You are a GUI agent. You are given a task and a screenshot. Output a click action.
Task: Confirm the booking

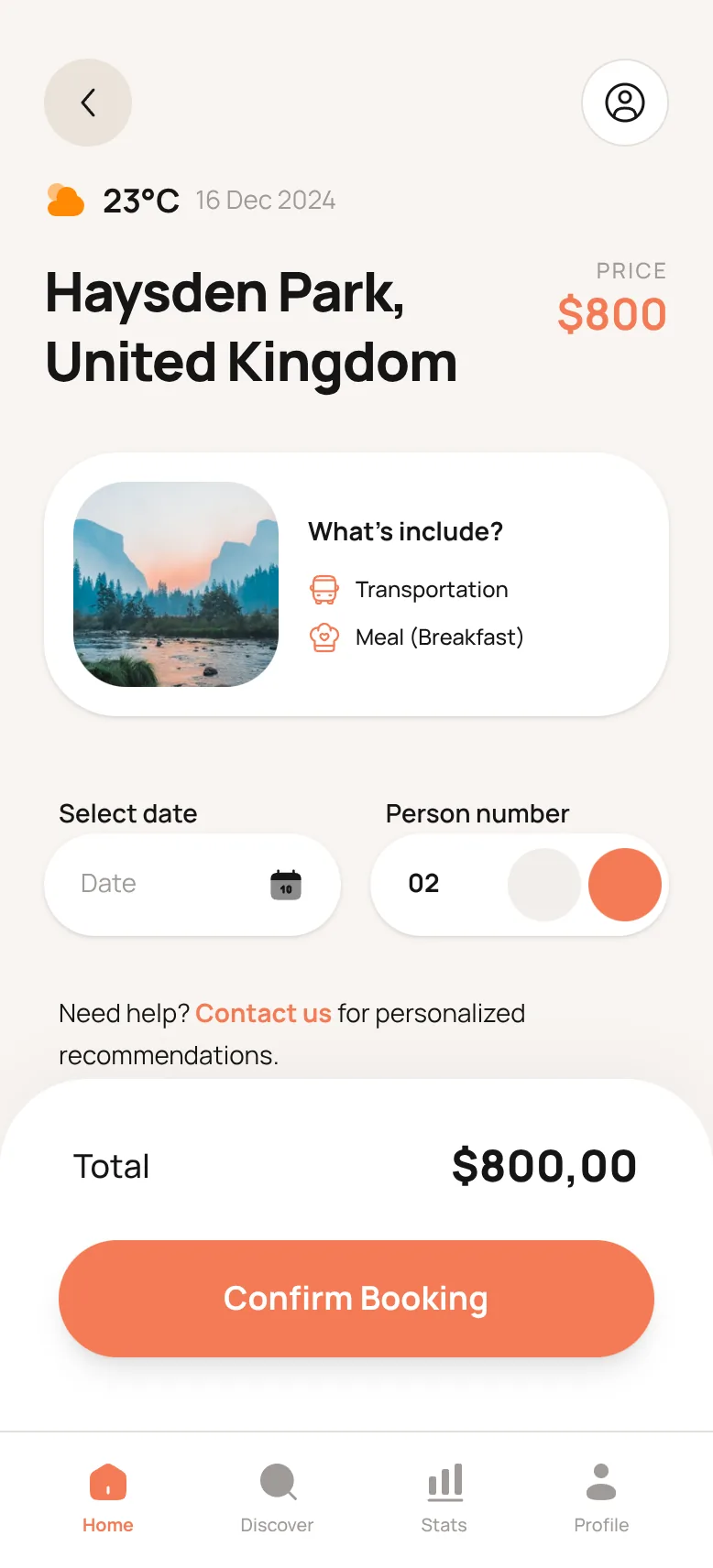356,1298
